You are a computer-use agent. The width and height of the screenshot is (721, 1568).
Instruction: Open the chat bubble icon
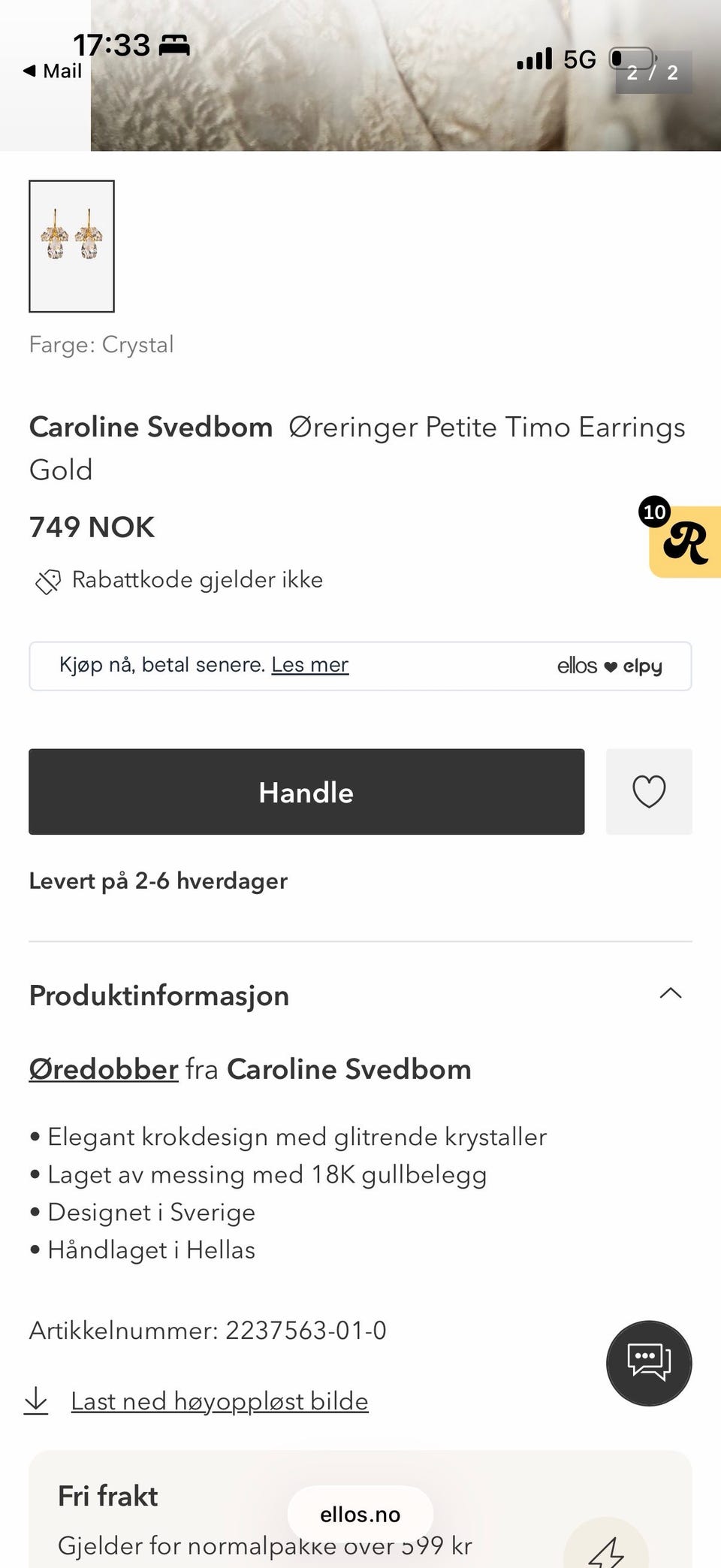tap(649, 1363)
